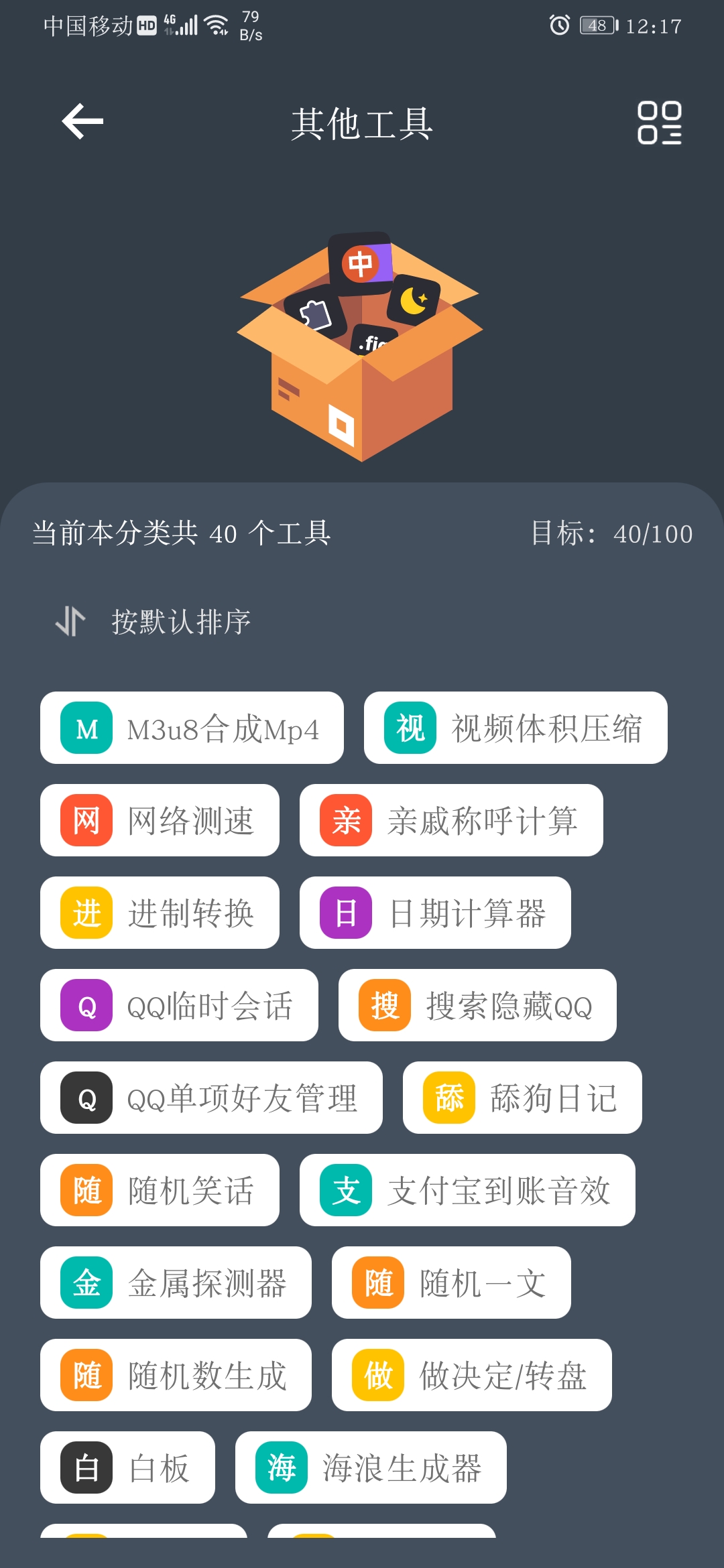
Task: Select 做决定/转盘 tool
Action: (471, 1375)
